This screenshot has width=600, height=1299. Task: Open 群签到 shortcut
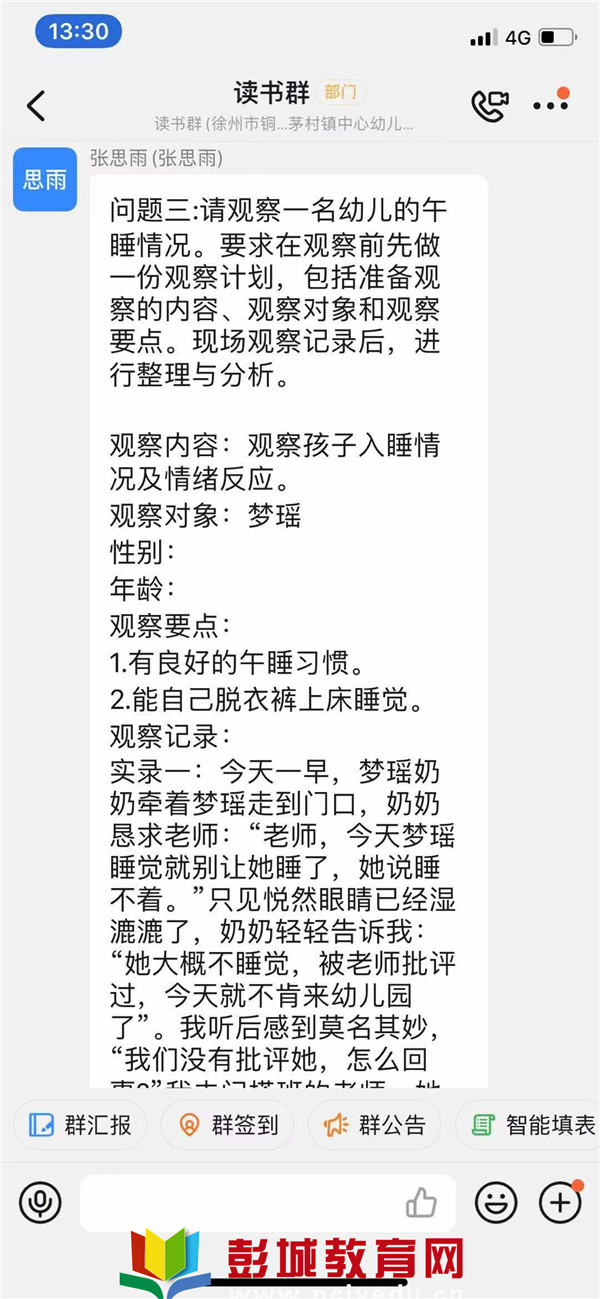click(227, 1125)
